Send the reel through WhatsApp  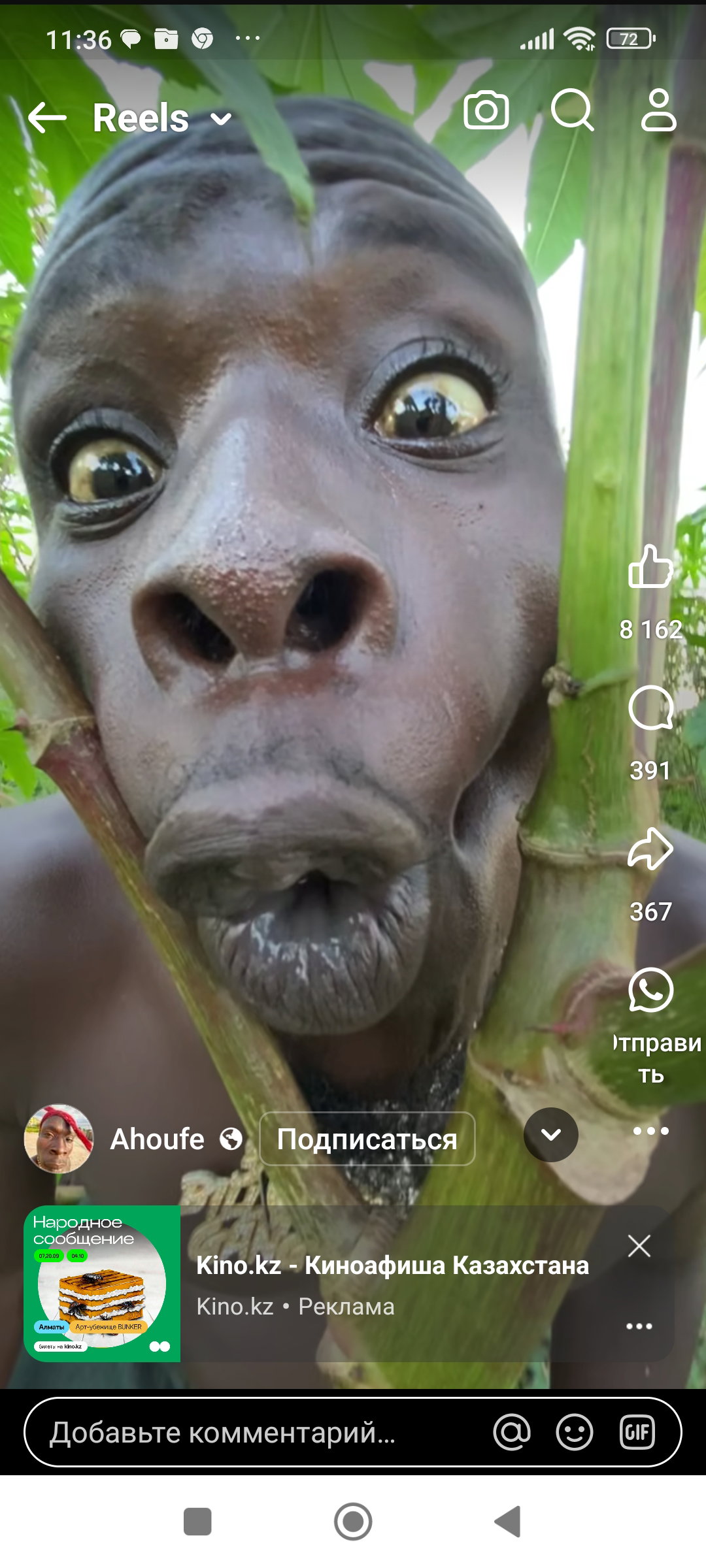tap(650, 990)
